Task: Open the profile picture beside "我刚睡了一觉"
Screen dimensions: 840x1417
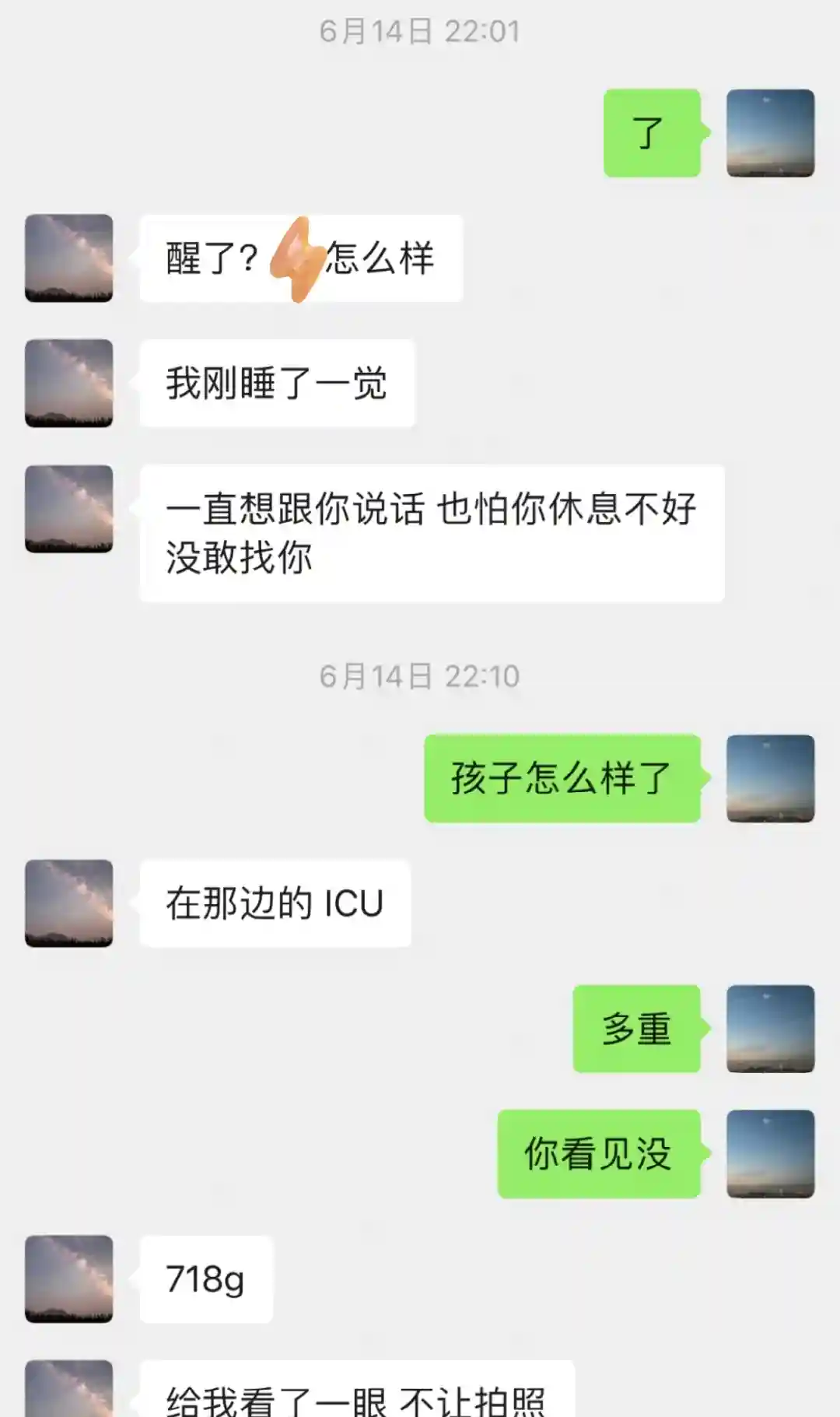Action: (x=69, y=383)
